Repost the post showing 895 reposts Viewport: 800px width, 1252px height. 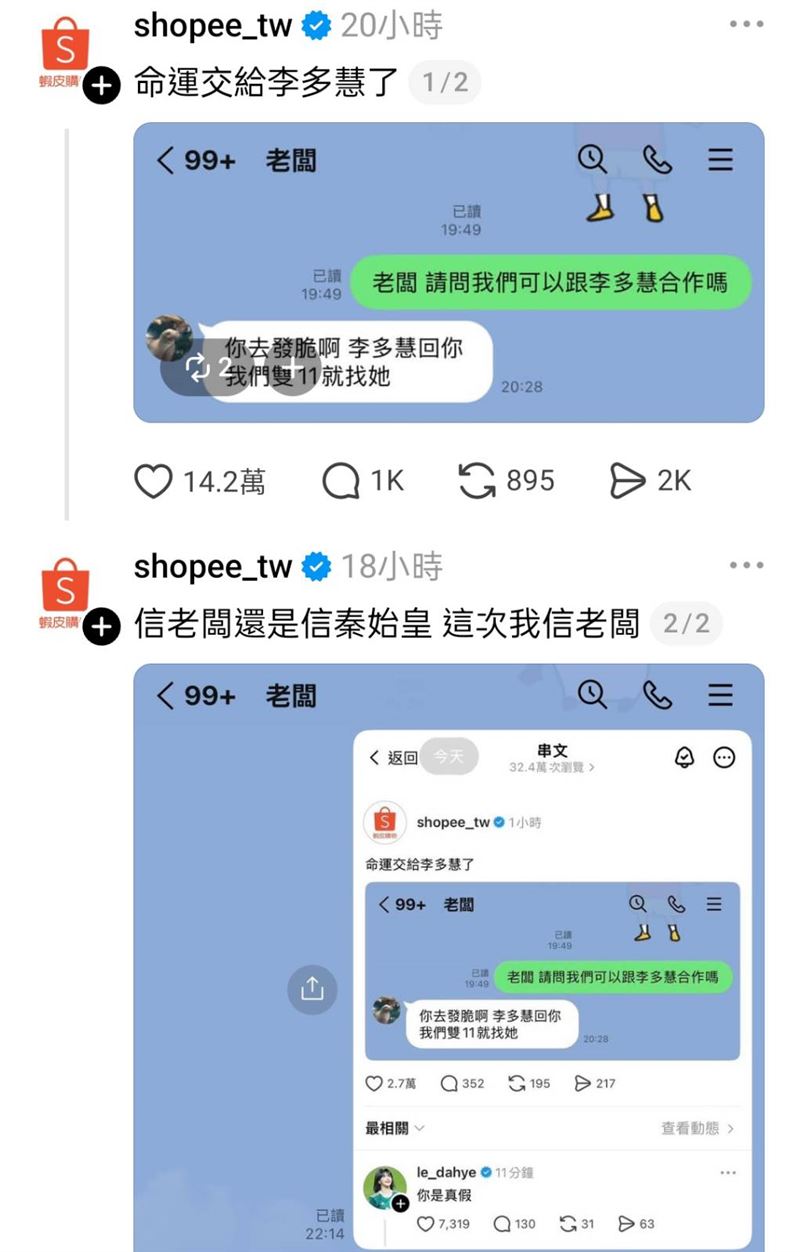pos(478,481)
